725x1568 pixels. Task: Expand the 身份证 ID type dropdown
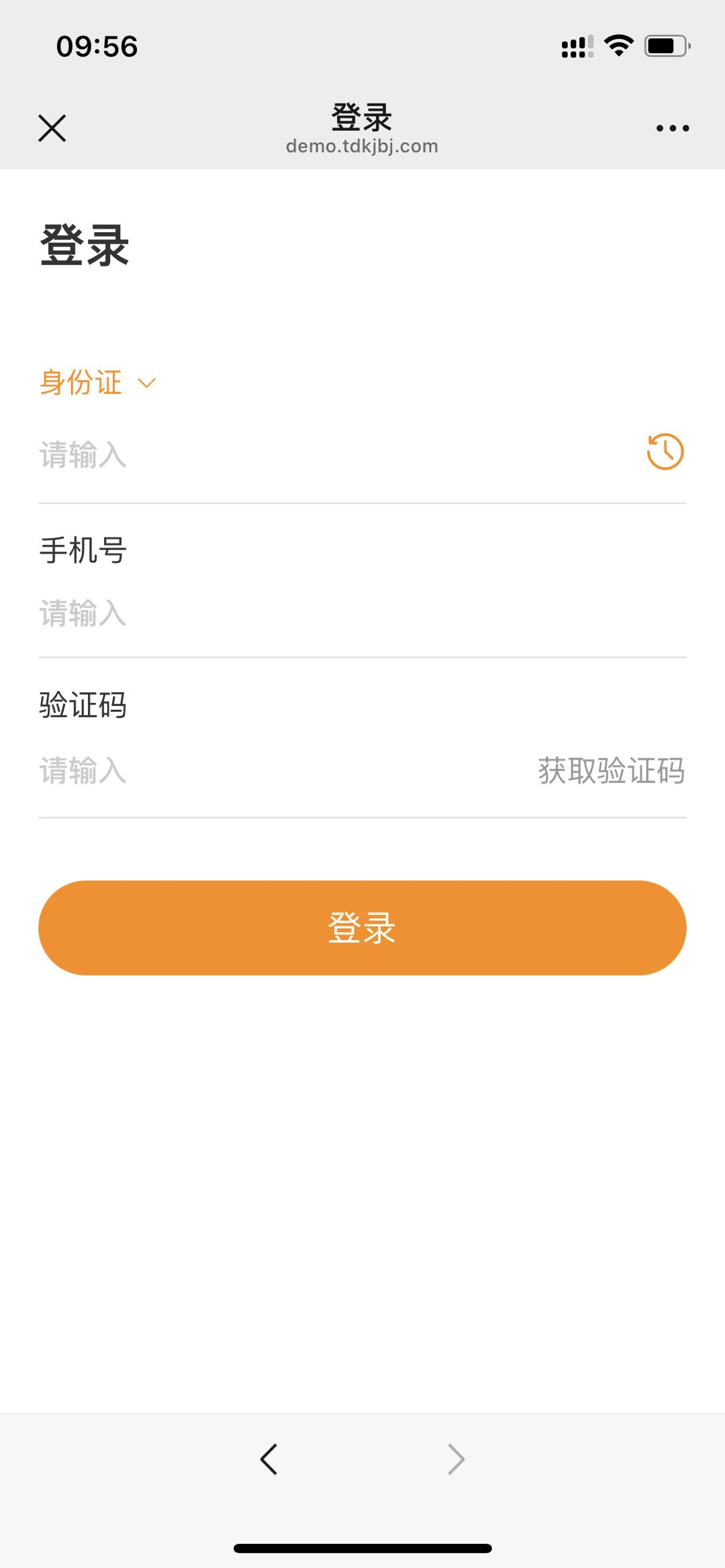tap(98, 383)
